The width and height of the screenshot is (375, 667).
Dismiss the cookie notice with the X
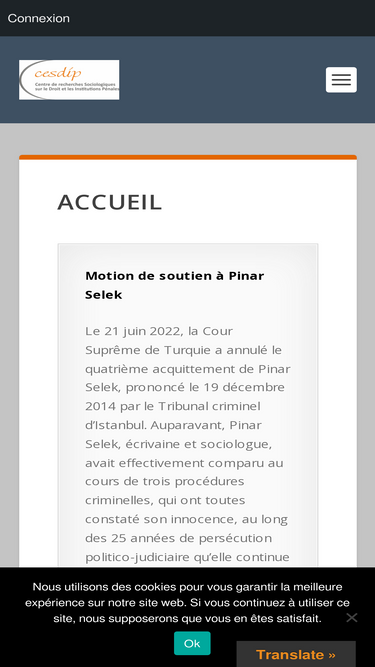[x=352, y=618]
